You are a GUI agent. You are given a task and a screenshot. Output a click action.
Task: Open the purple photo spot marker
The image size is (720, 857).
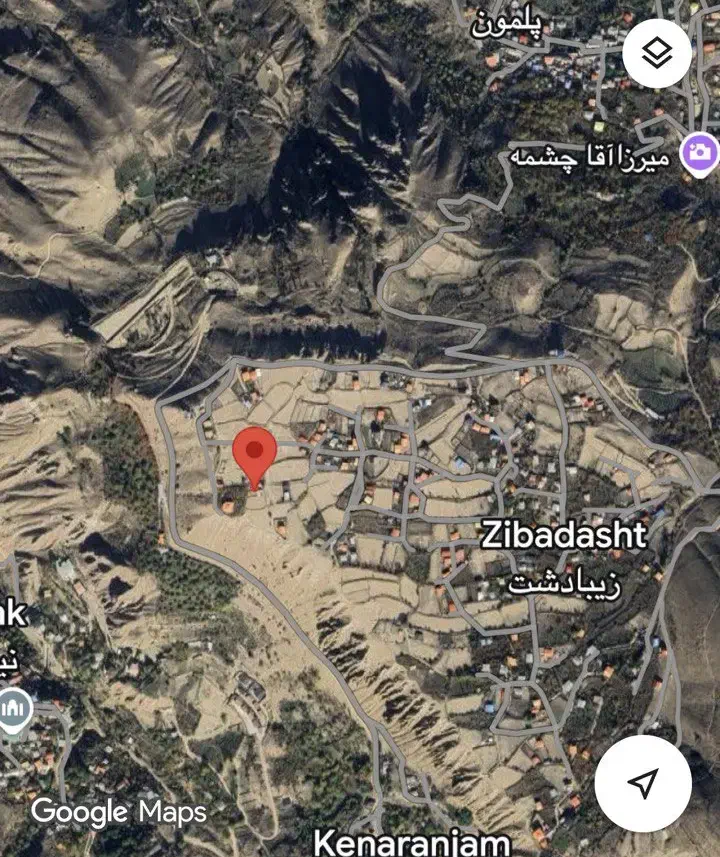pyautogui.click(x=699, y=154)
